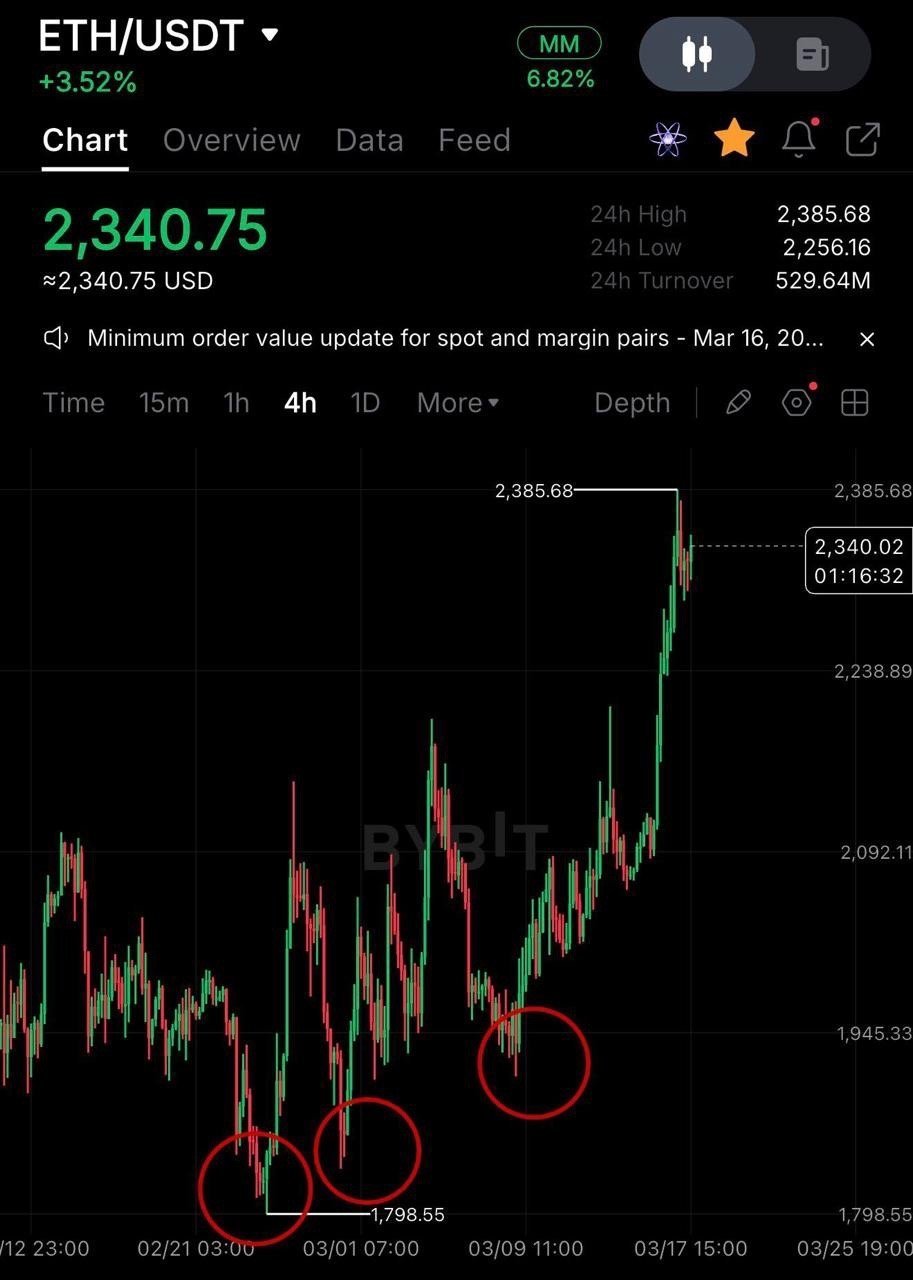Open the Feed tab
Image resolution: width=913 pixels, height=1280 pixels.
(474, 140)
